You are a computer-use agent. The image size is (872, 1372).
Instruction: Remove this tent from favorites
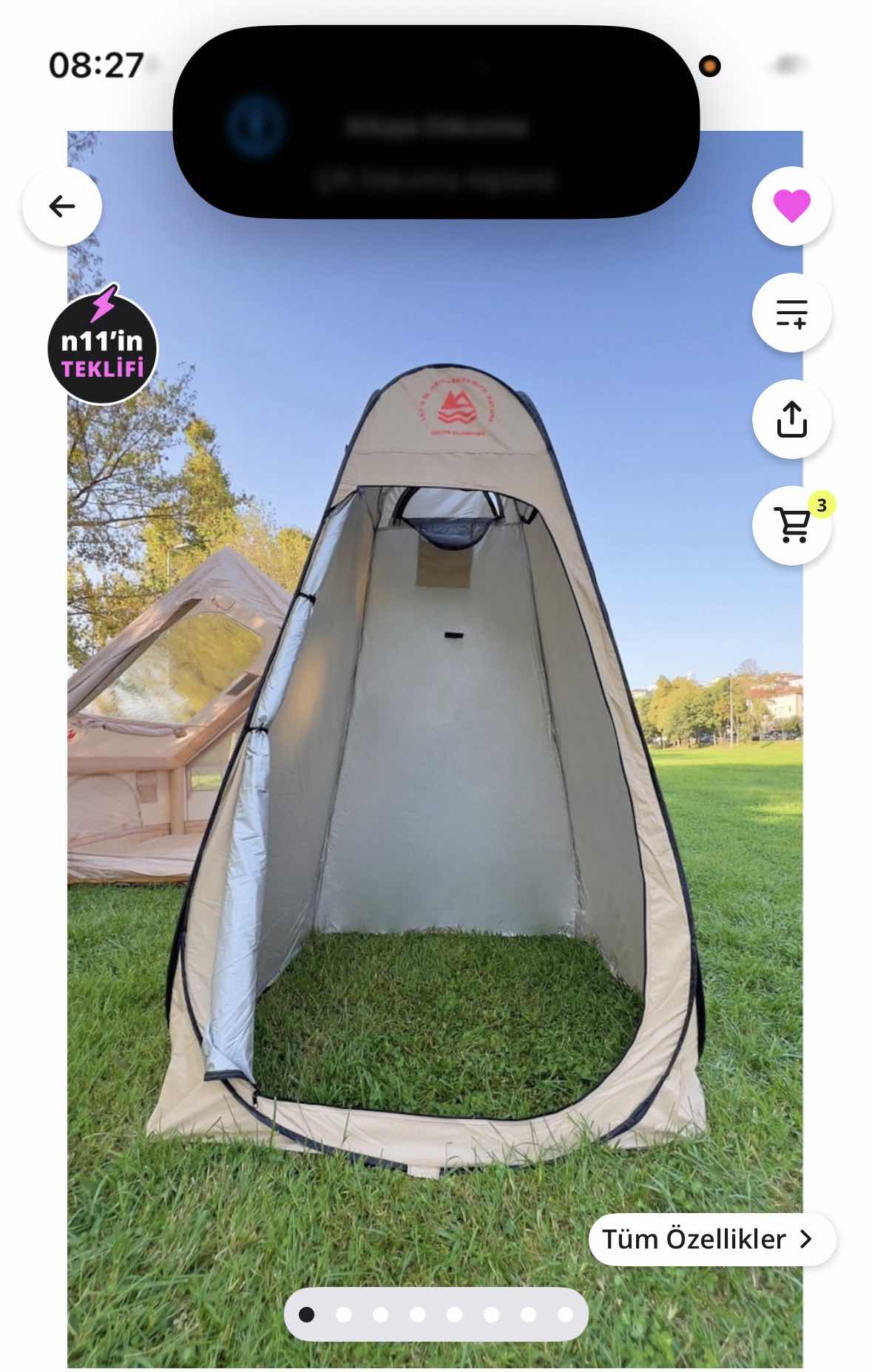[x=791, y=206]
